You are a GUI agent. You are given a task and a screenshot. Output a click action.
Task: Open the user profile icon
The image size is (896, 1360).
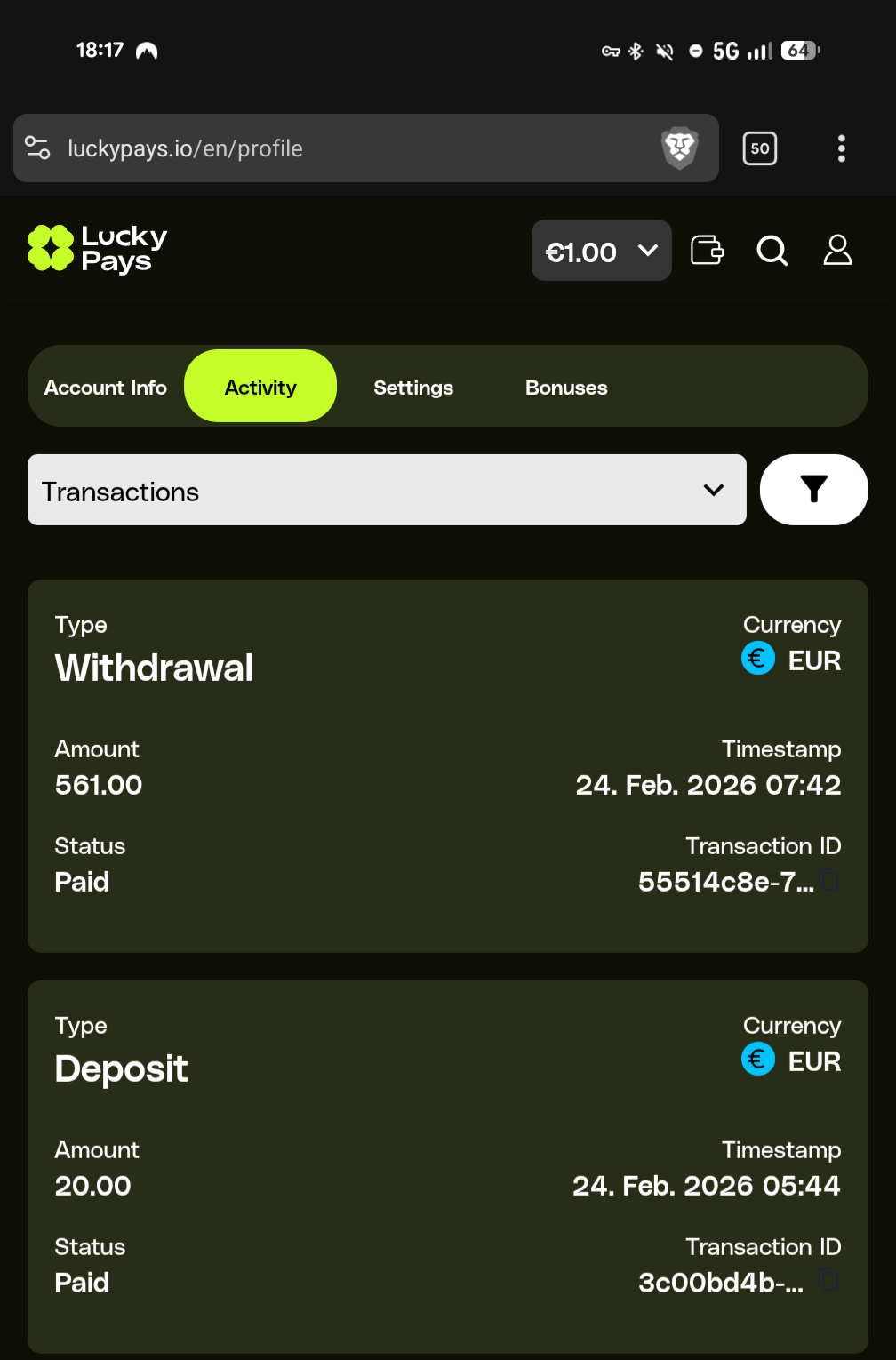837,251
